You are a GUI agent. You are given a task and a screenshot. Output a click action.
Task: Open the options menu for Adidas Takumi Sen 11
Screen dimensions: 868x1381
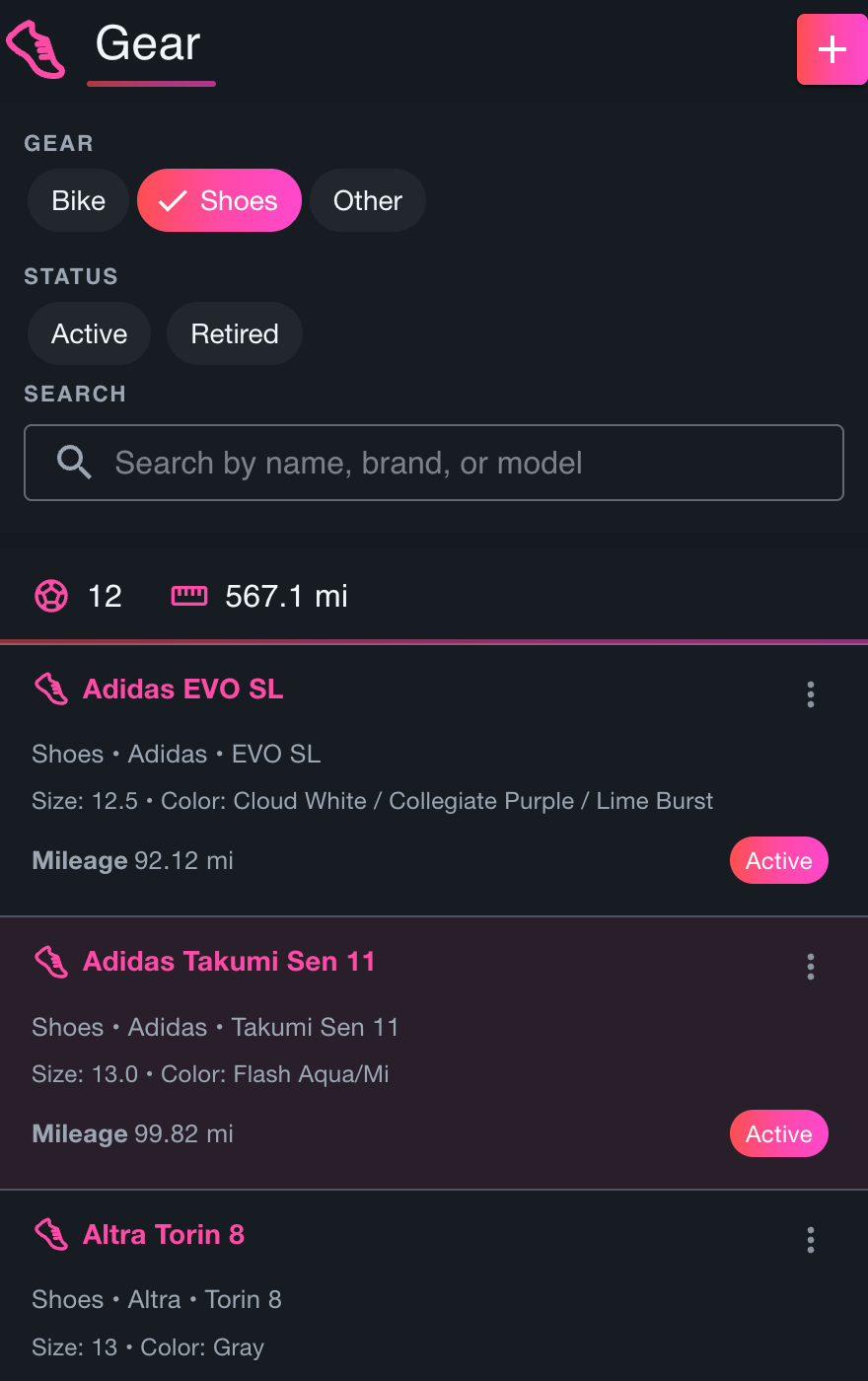point(810,968)
